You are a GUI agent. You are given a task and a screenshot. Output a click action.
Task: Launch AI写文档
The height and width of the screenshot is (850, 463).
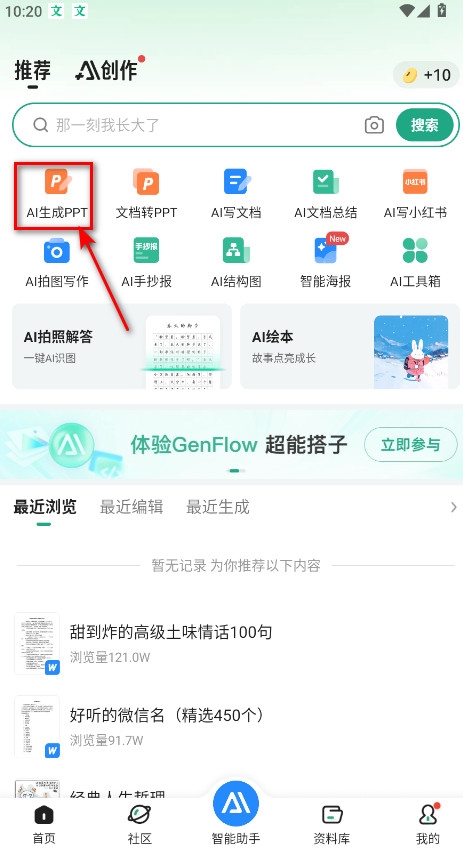tap(236, 194)
